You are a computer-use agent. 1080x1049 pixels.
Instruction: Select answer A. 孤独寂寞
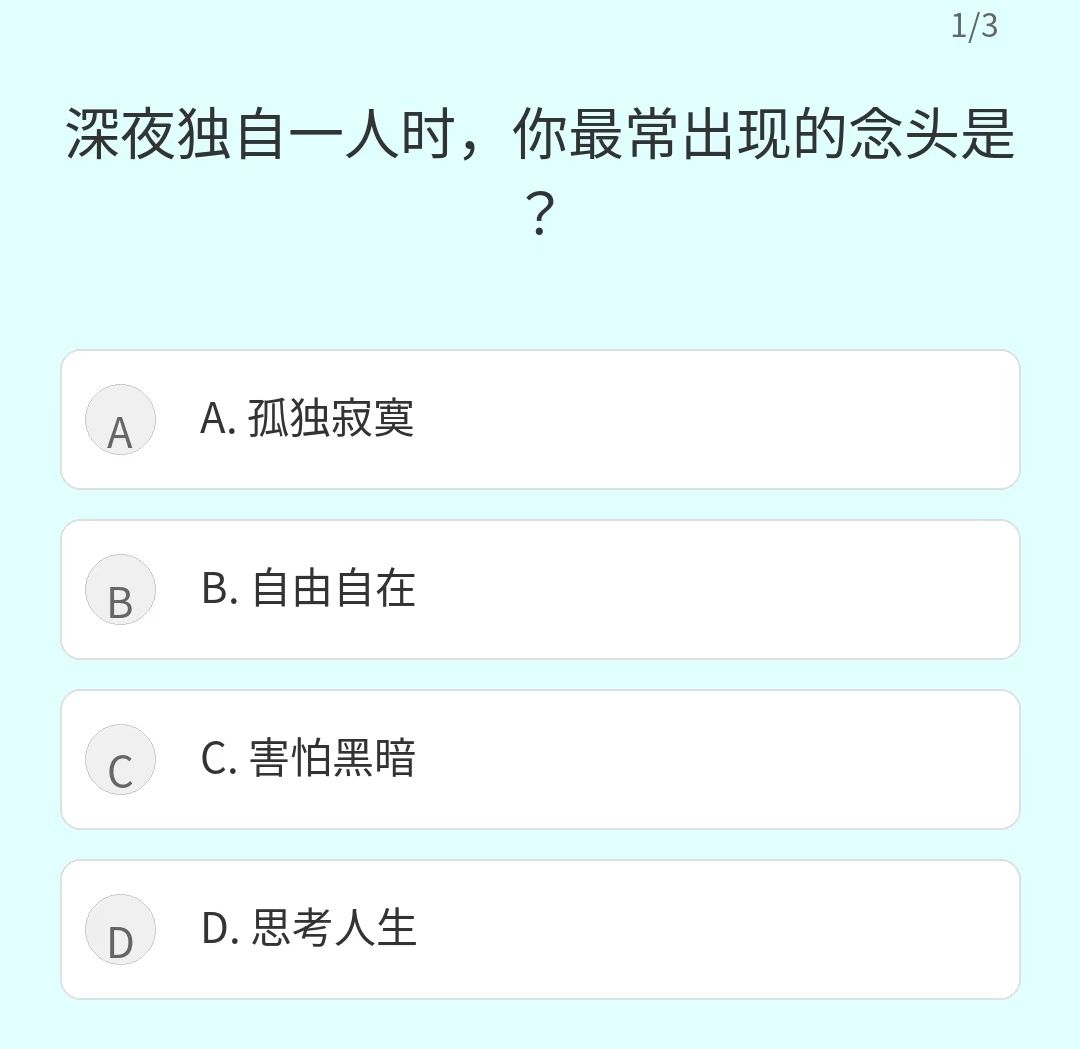[x=540, y=419]
